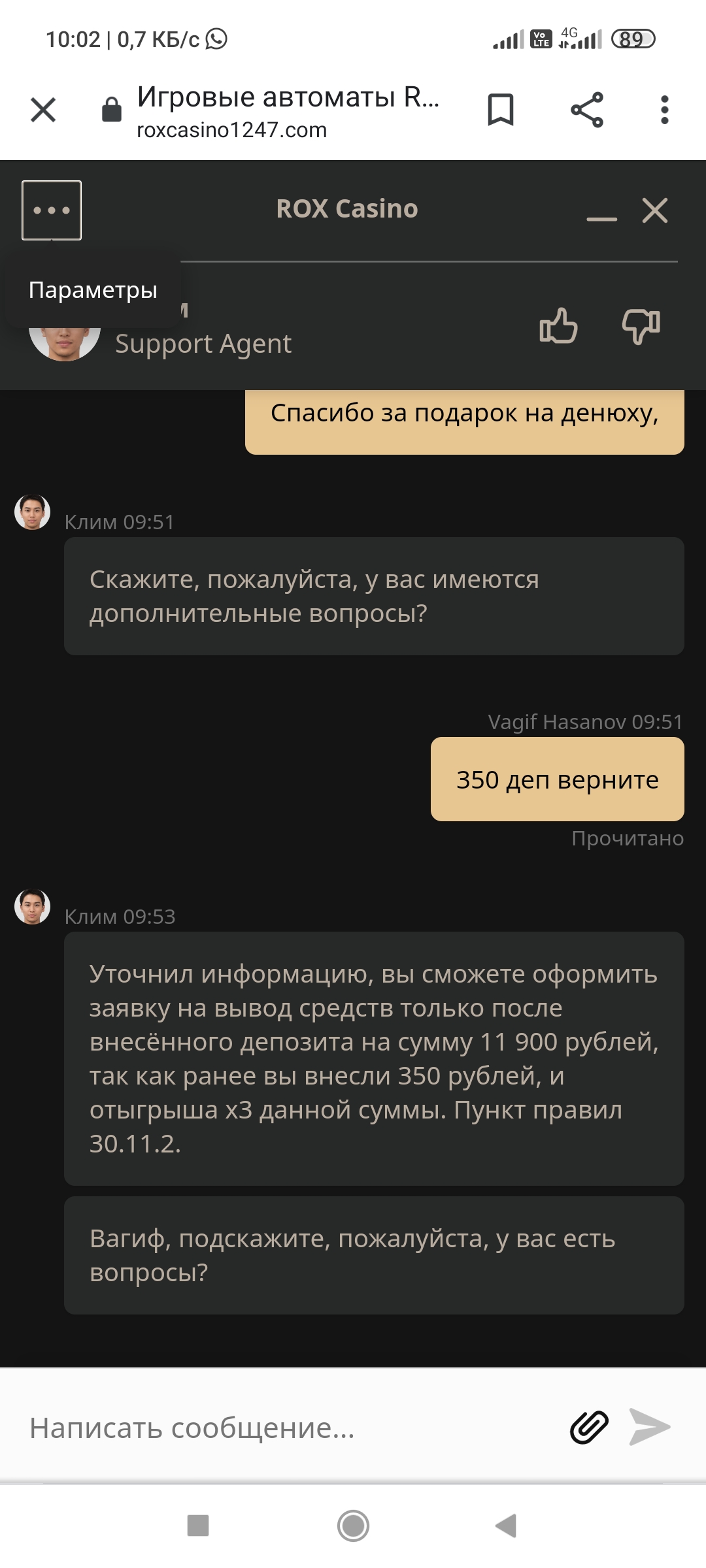Open the chat options three-dots button
Viewport: 706px width, 1568px height.
[52, 210]
